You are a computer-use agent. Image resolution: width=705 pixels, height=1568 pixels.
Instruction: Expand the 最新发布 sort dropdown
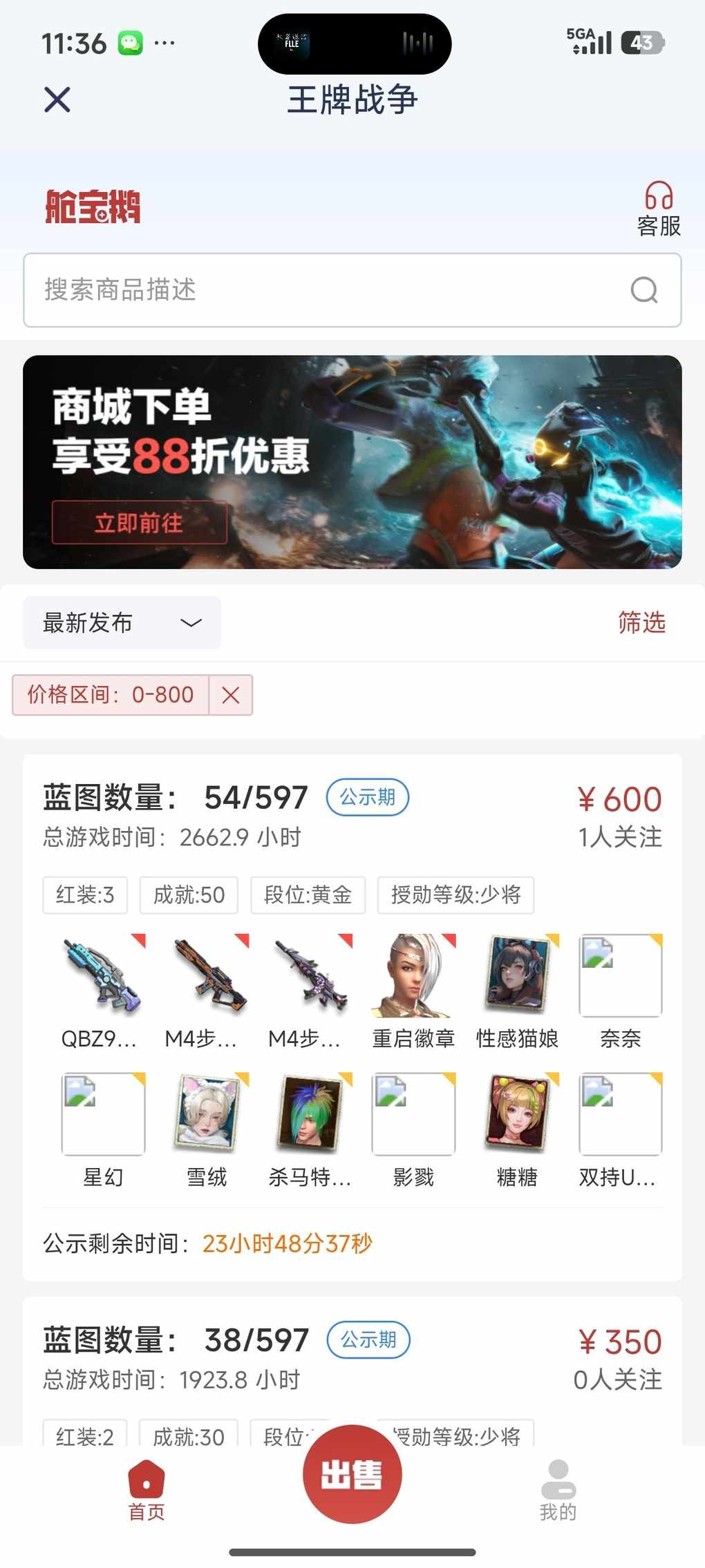click(x=122, y=623)
